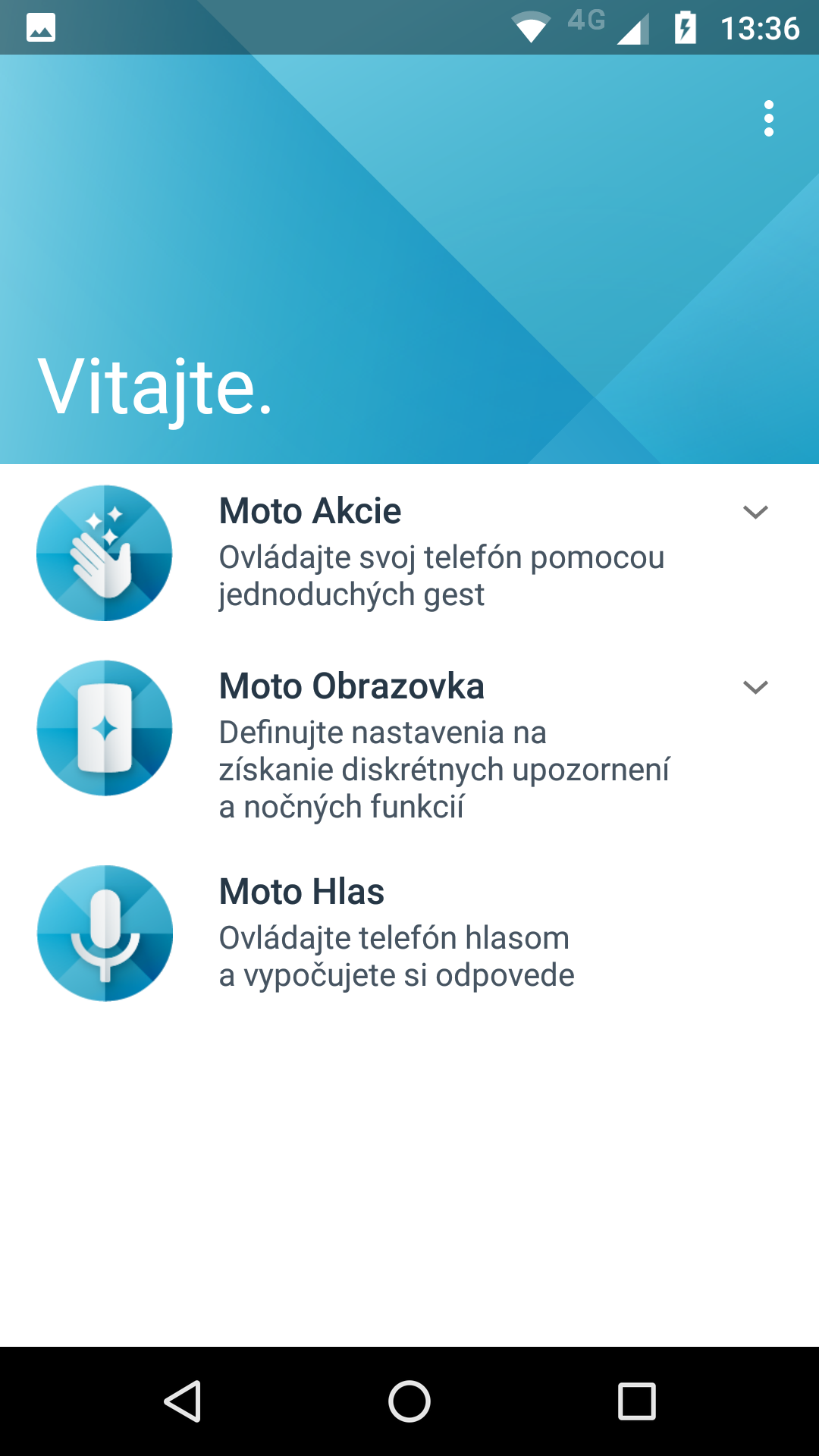Open the three-dot overflow menu
Viewport: 819px width, 1456px height.
pyautogui.click(x=769, y=118)
